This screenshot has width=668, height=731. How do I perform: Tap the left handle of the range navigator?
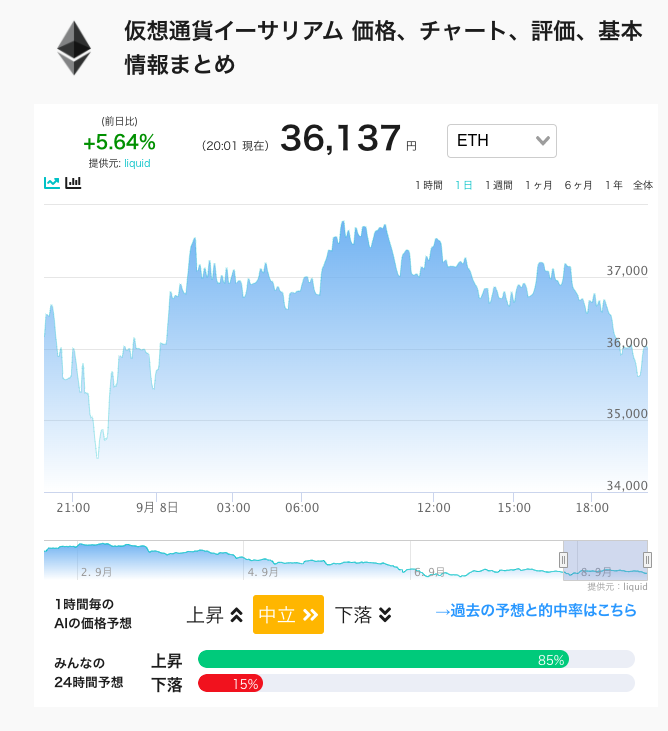563,559
